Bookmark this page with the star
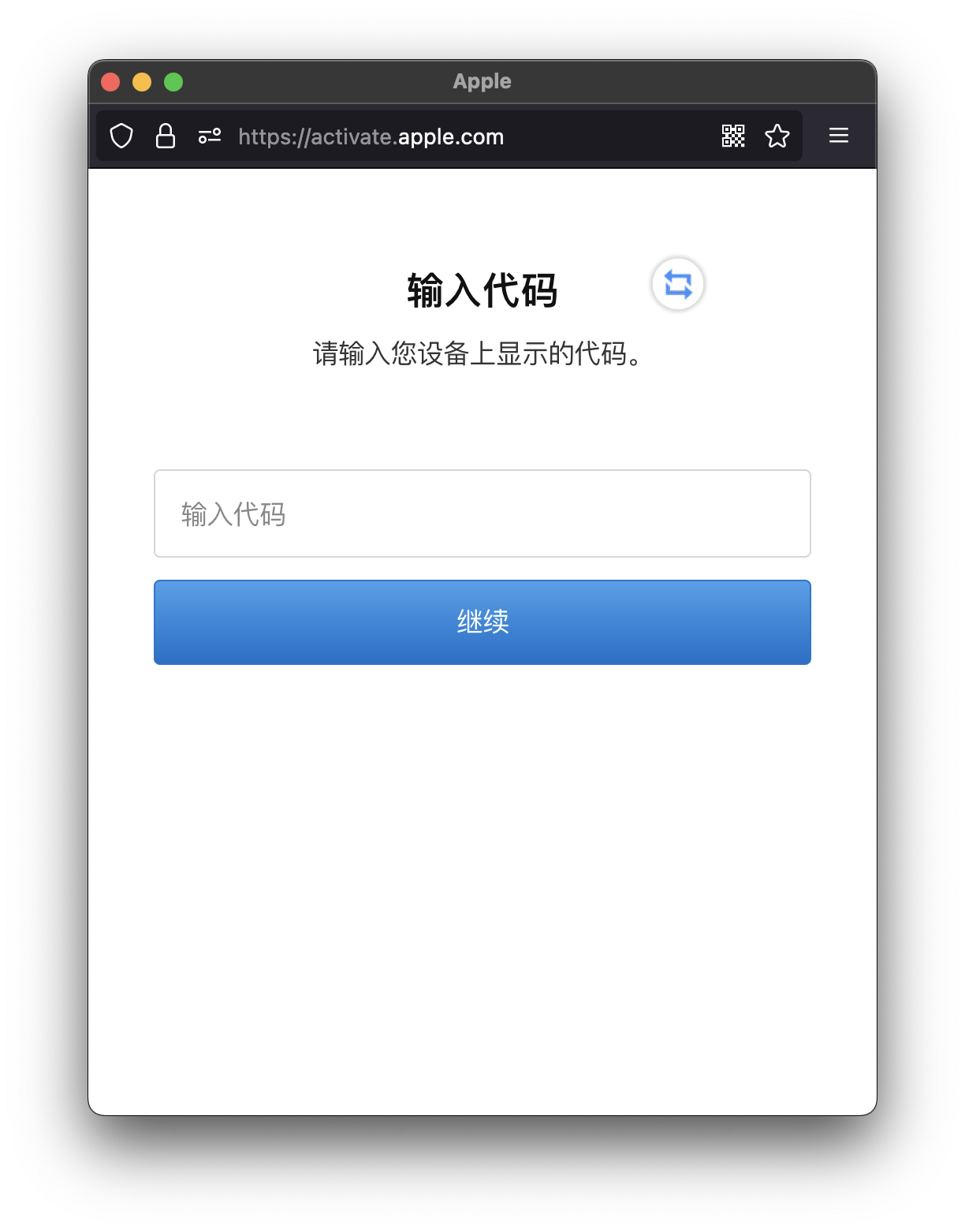This screenshot has width=965, height=1232. 777,136
